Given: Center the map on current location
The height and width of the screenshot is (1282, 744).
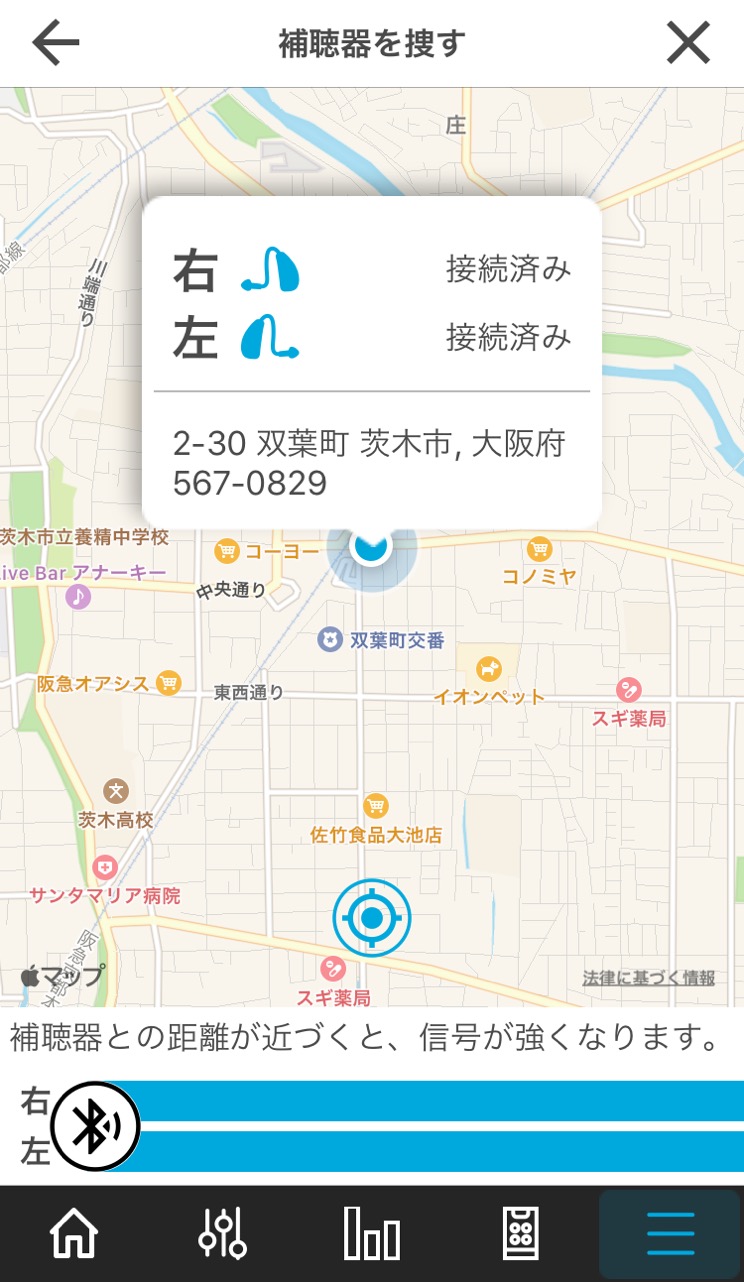Looking at the screenshot, I should (372, 917).
